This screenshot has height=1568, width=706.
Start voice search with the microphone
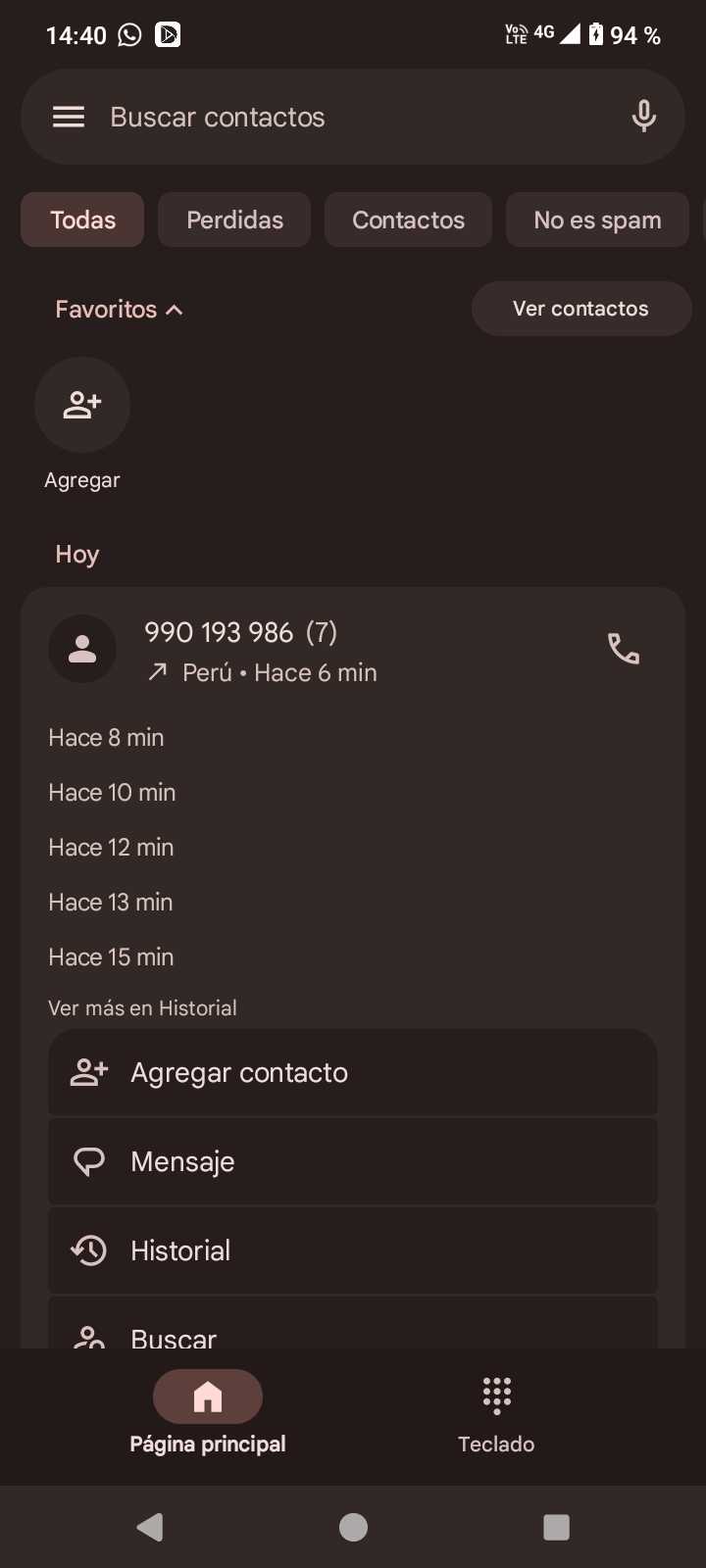click(x=643, y=117)
